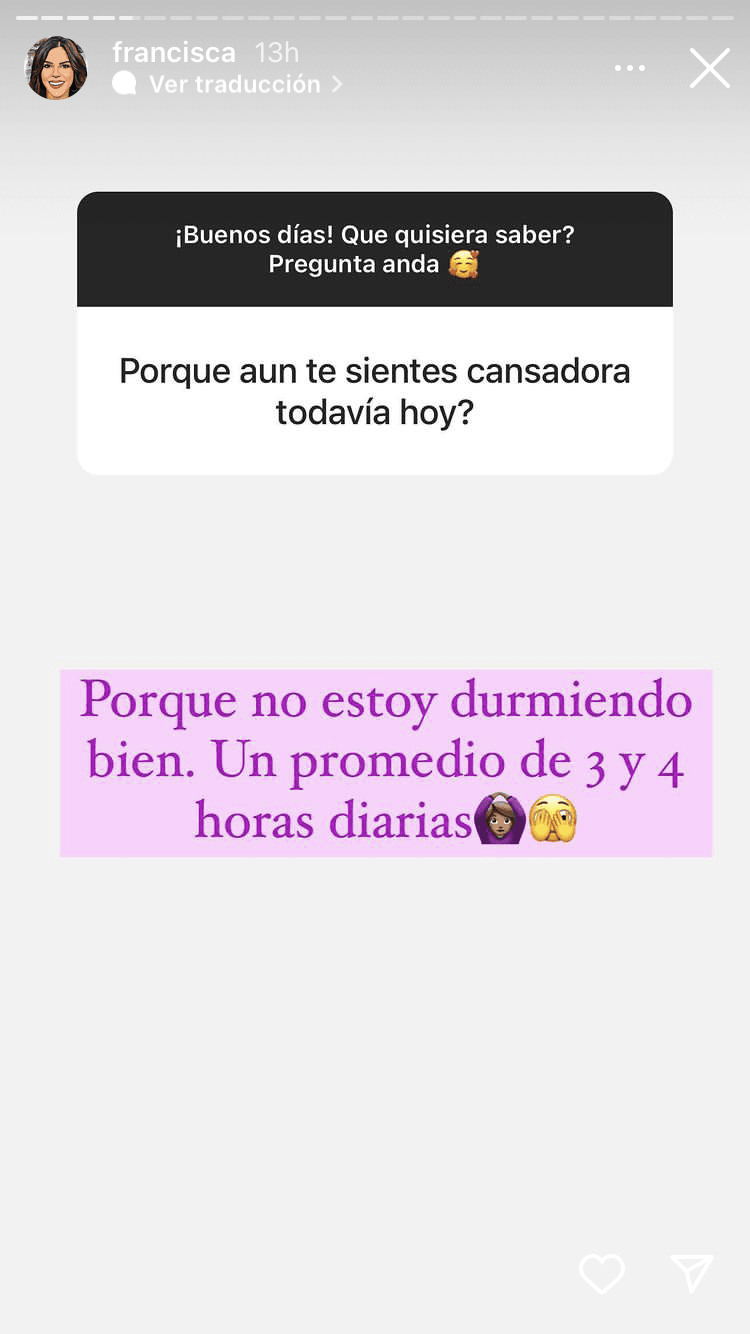Select a middle story progress bar segment
Screen dimensions: 750x1334
[375, 16]
